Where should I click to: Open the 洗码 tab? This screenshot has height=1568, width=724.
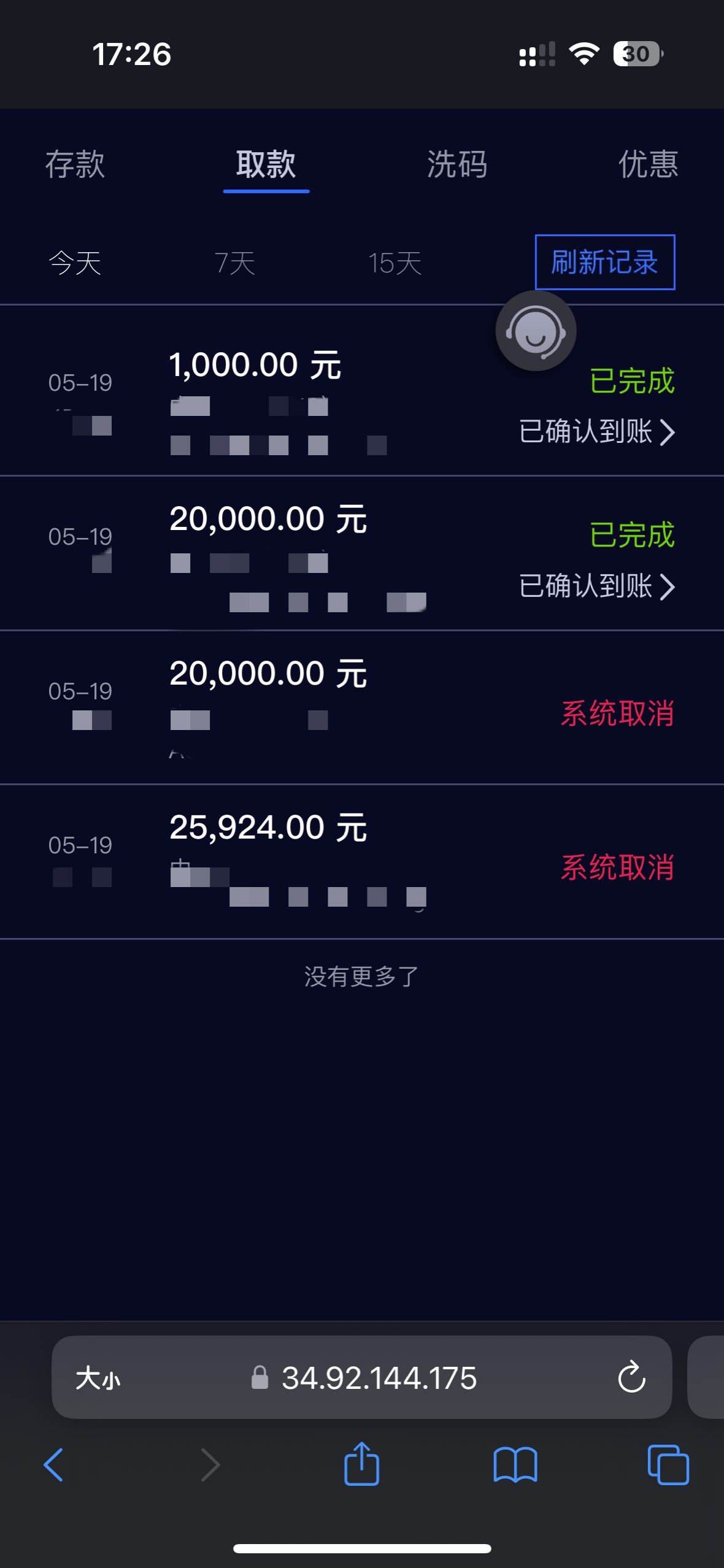tap(457, 164)
